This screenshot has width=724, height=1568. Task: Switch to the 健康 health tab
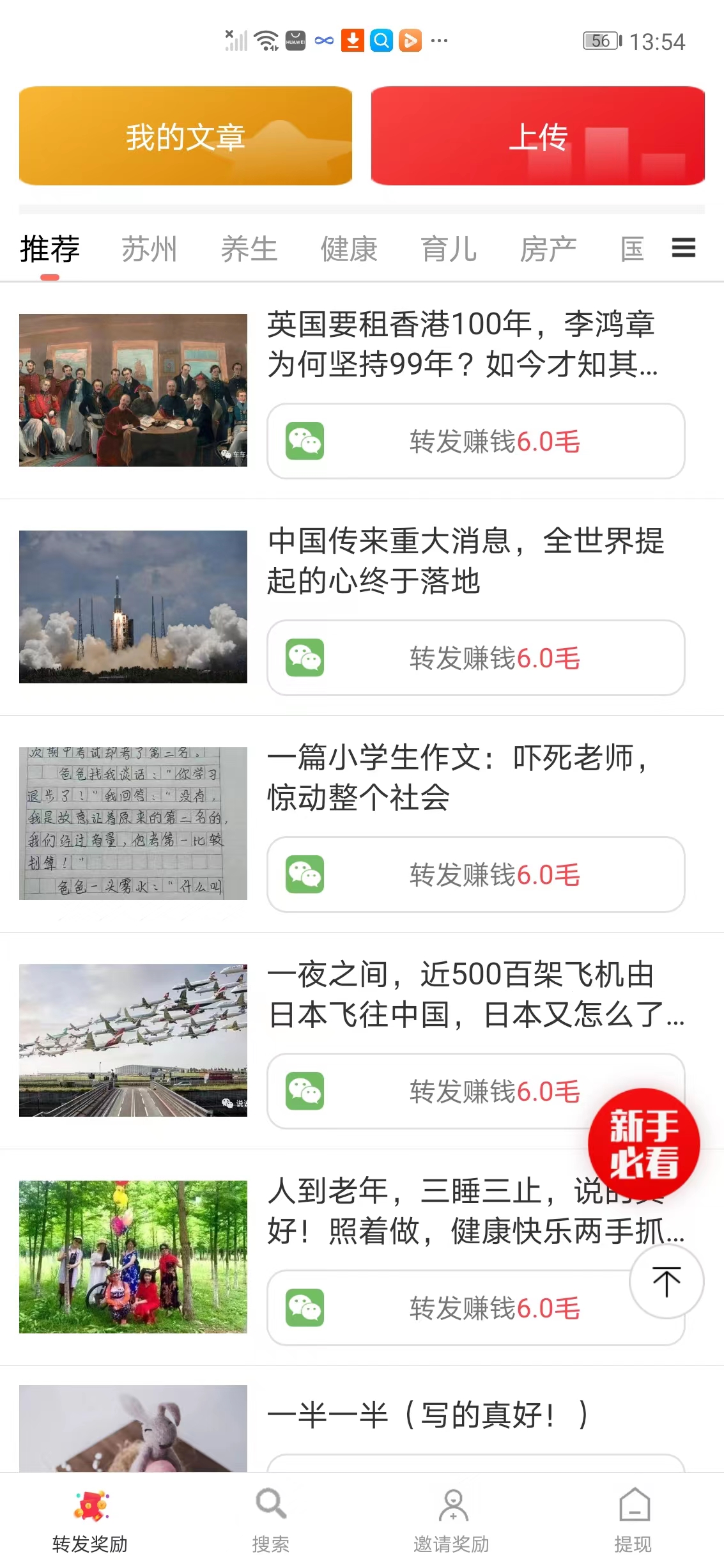click(350, 249)
